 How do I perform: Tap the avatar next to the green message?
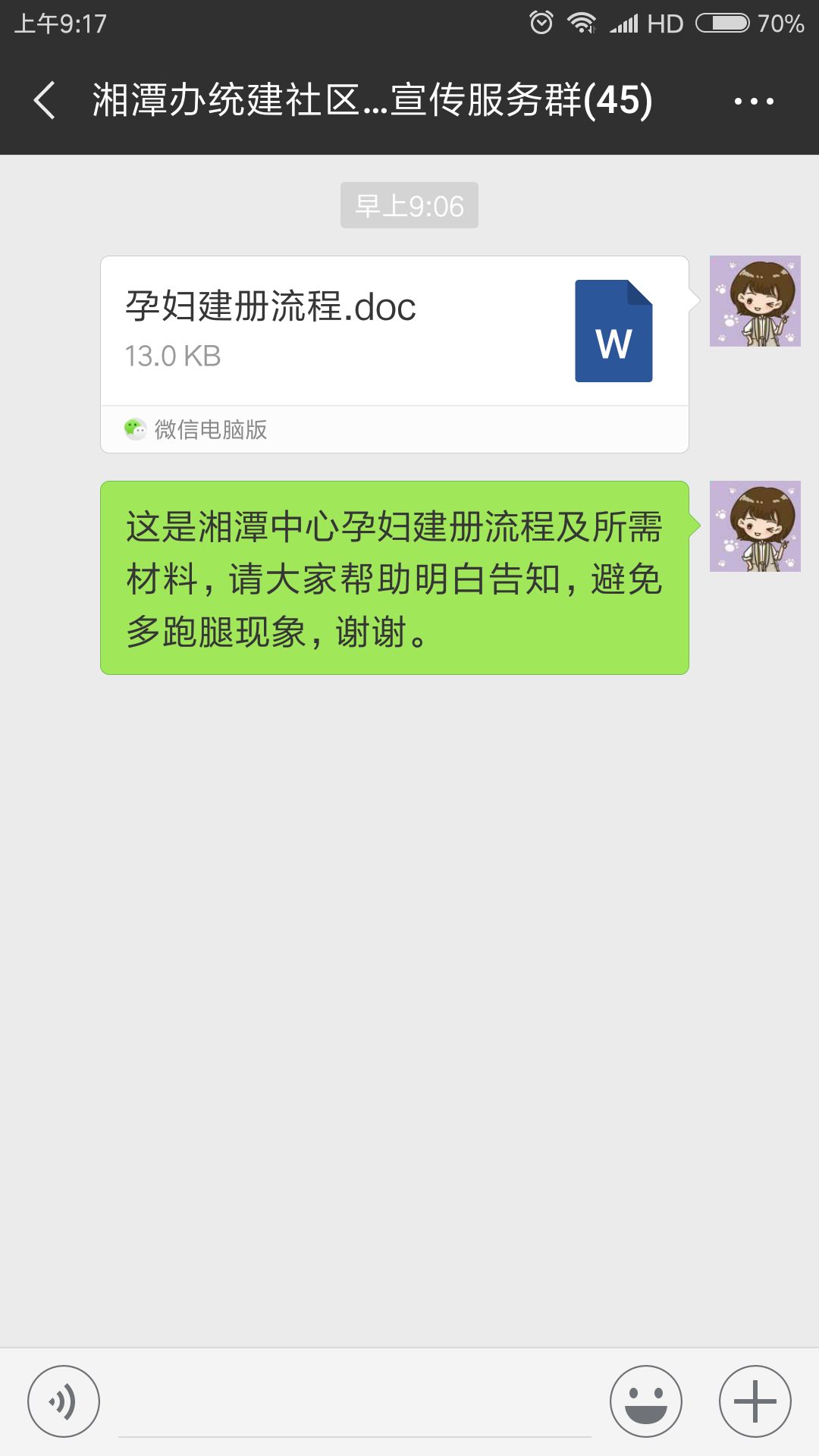point(755,526)
